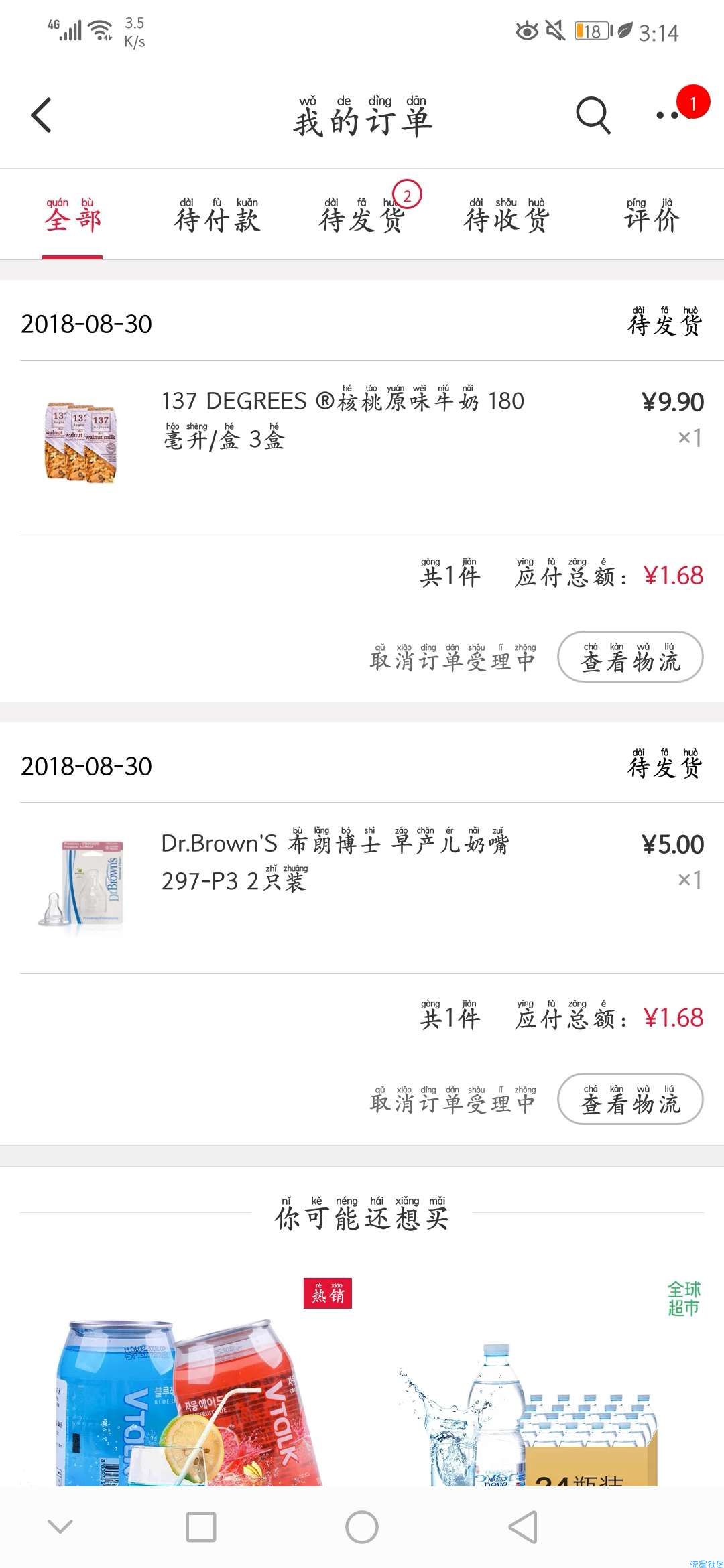This screenshot has width=724, height=1568.
Task: Switch to the 全部 tab
Action: click(x=72, y=214)
